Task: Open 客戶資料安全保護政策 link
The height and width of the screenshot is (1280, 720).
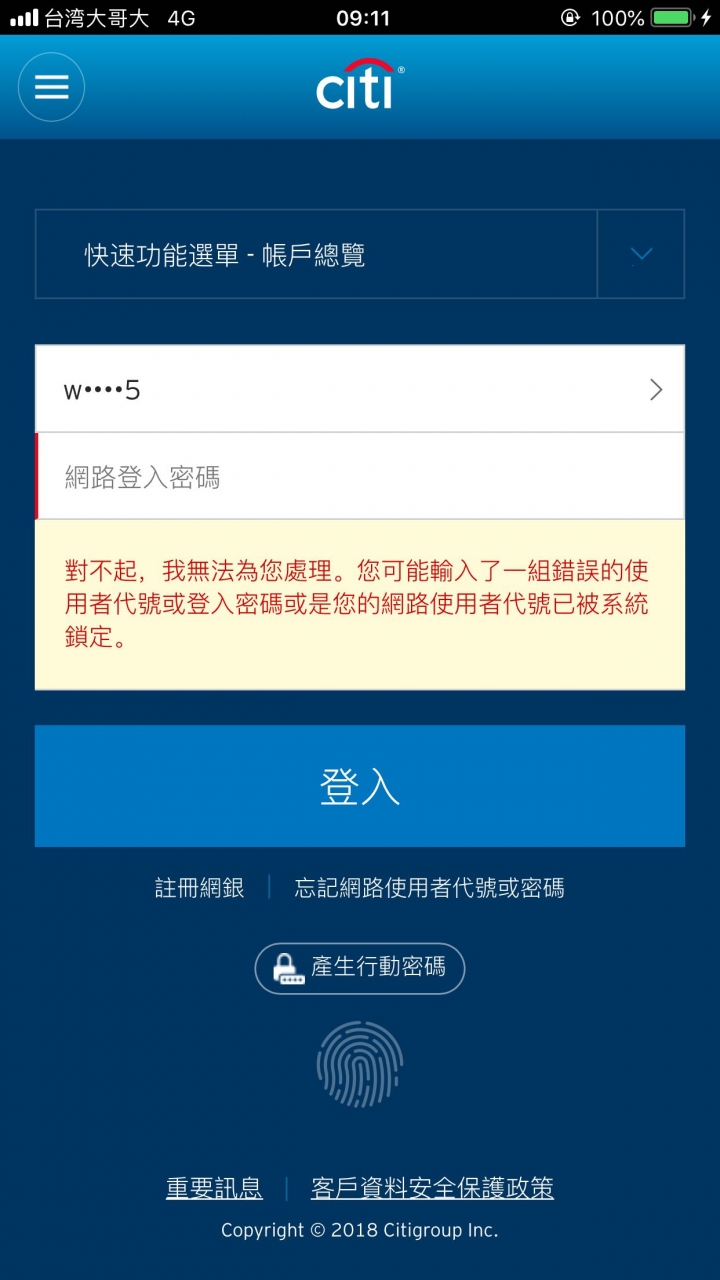Action: 432,1188
